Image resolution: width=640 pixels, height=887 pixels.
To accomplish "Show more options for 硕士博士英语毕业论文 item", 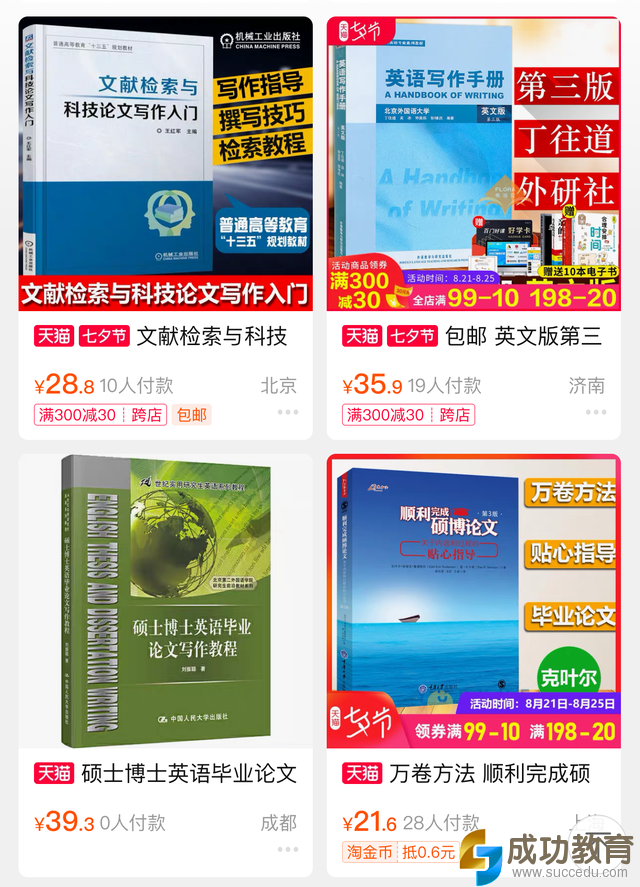I will tap(288, 850).
